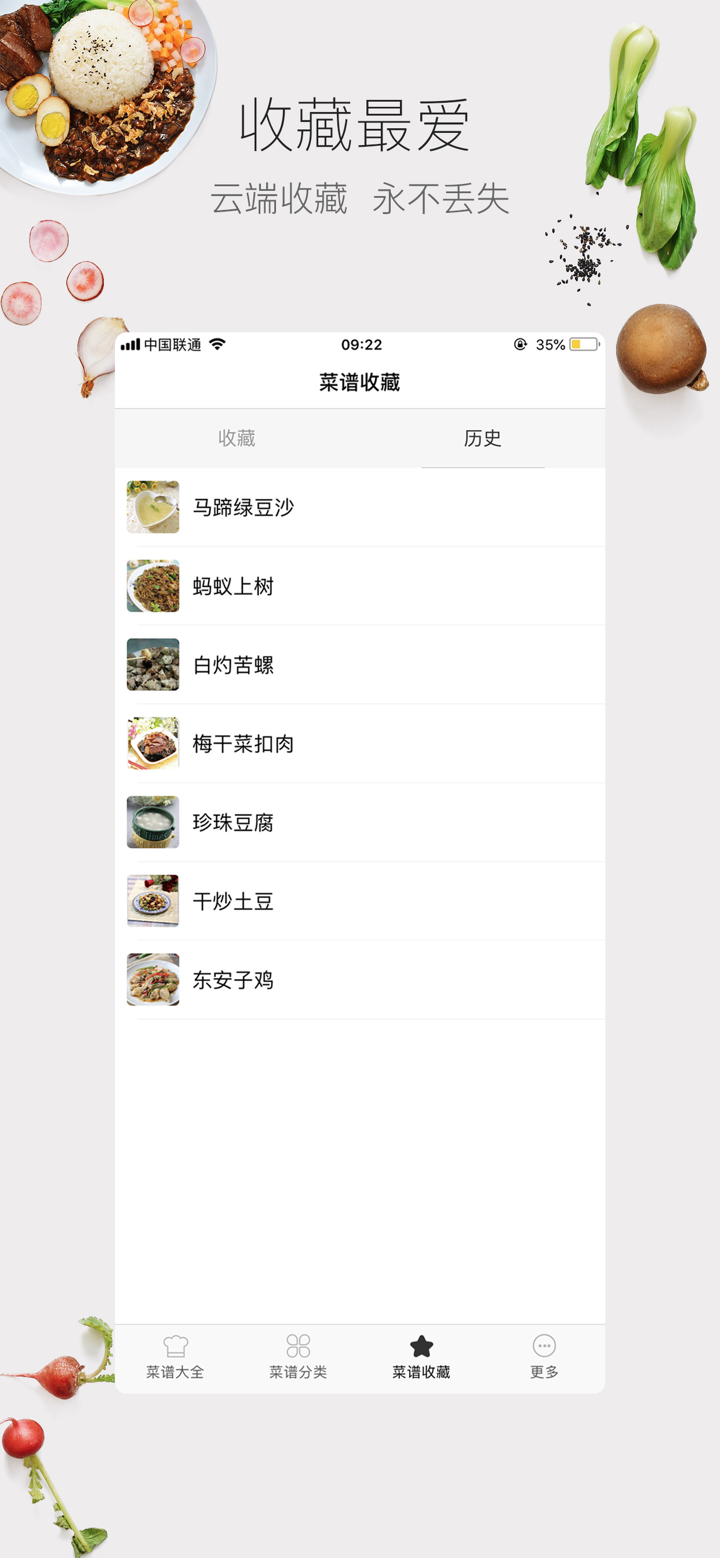Image resolution: width=720 pixels, height=1558 pixels.
Task: Tap the 东安子鸡 dish thumbnail
Action: coord(152,979)
